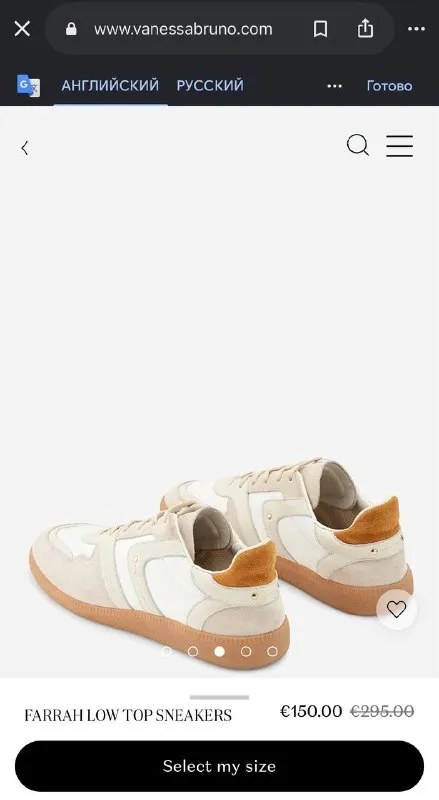The width and height of the screenshot is (439, 800).
Task: Open the browser overflow menu
Action: [x=416, y=29]
